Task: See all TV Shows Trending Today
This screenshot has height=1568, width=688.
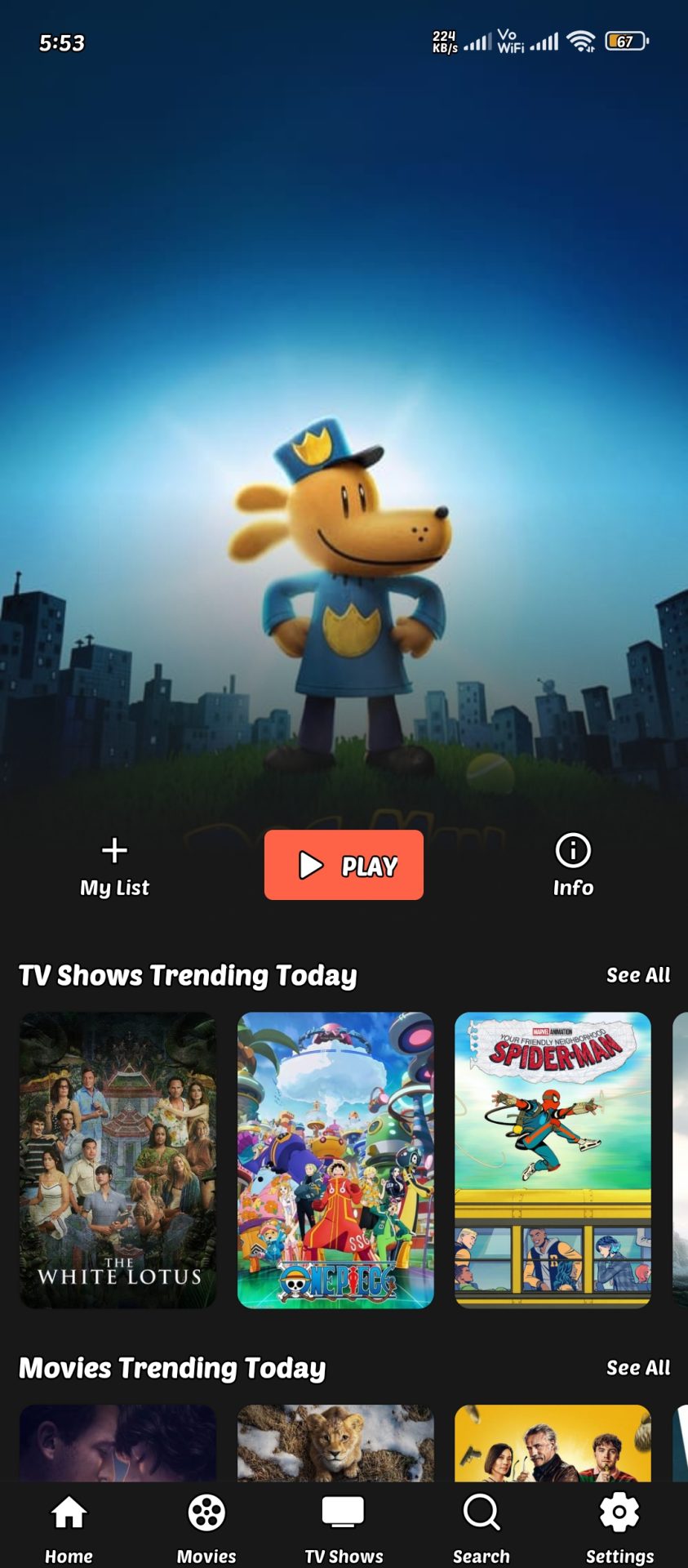Action: click(x=637, y=975)
